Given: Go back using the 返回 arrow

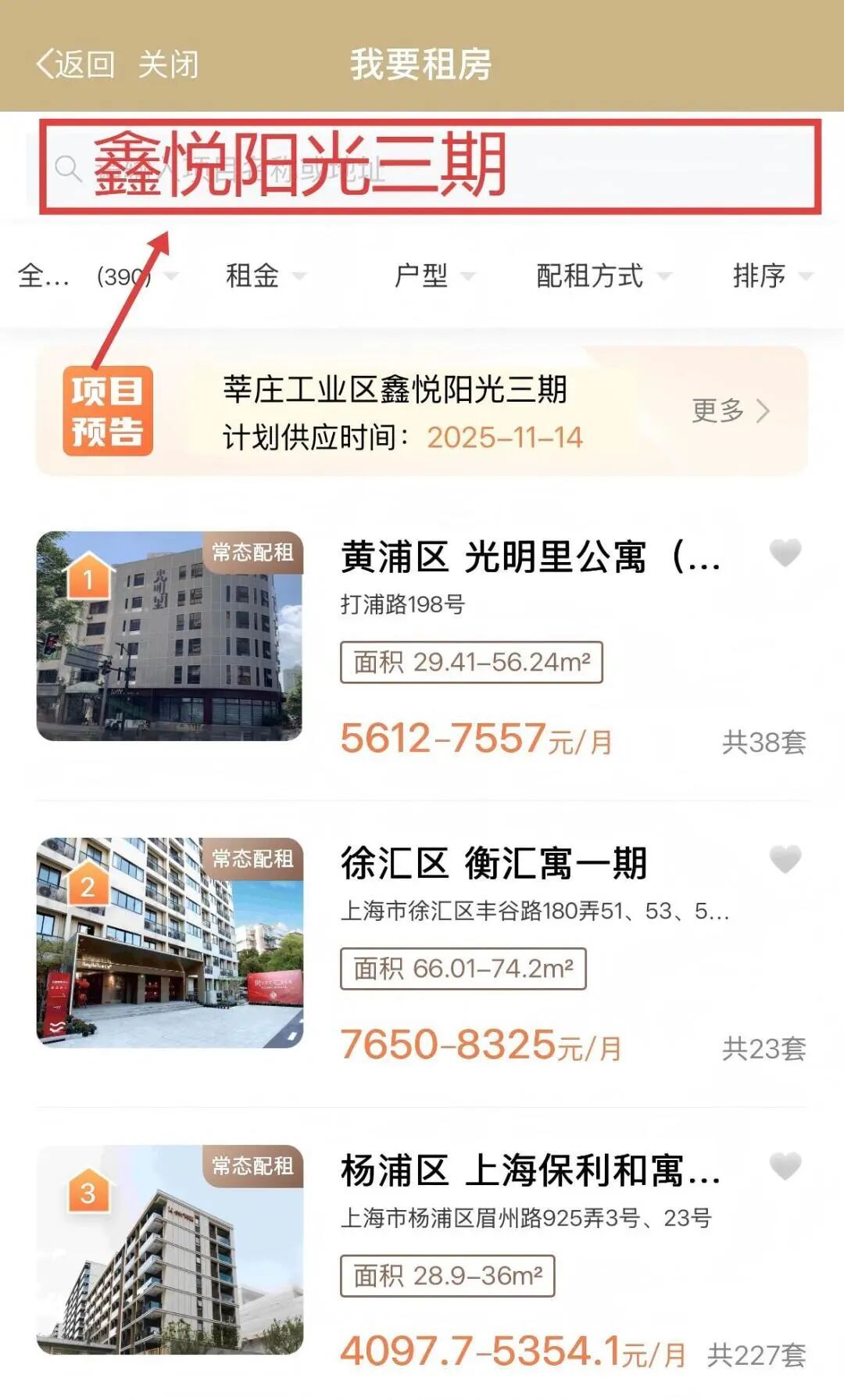Looking at the screenshot, I should 76,64.
